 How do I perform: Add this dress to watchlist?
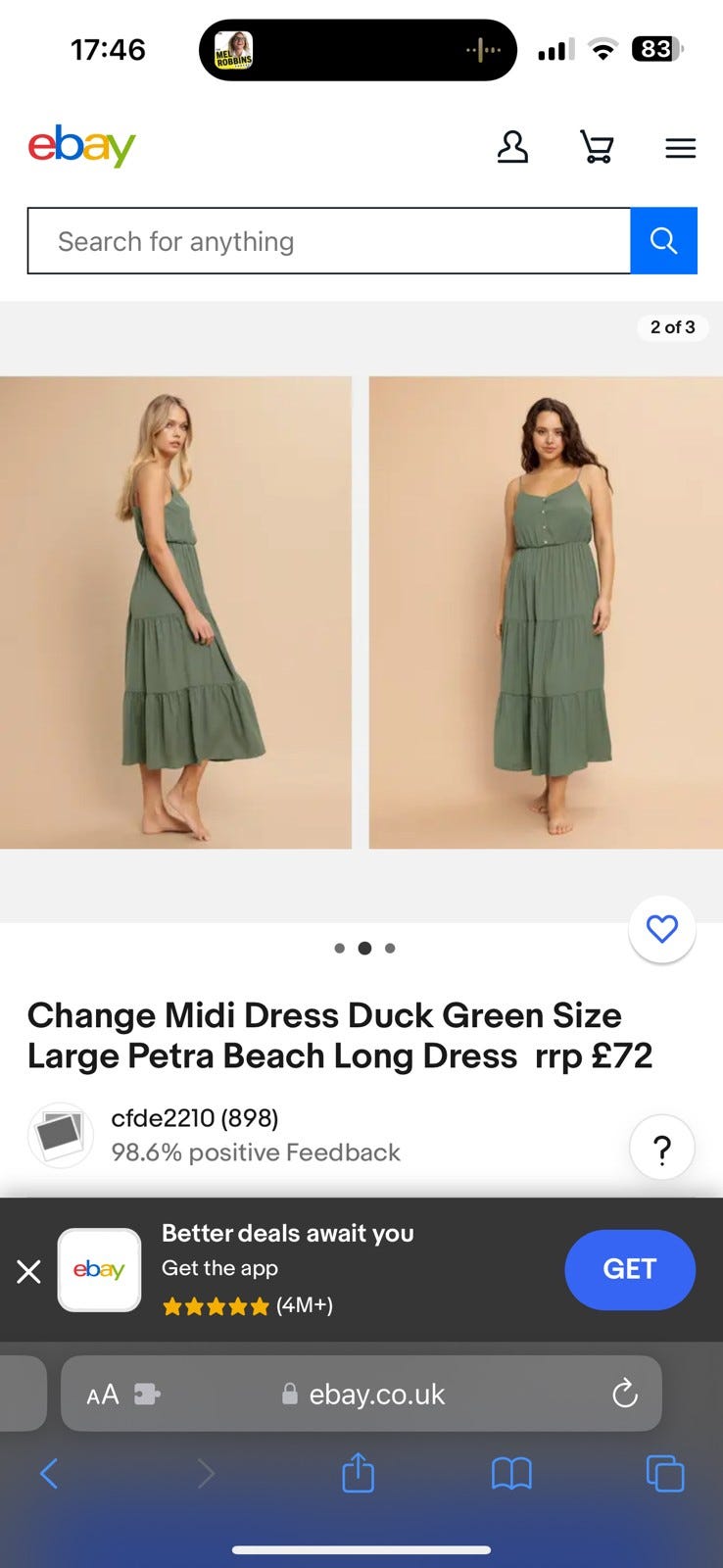(662, 929)
